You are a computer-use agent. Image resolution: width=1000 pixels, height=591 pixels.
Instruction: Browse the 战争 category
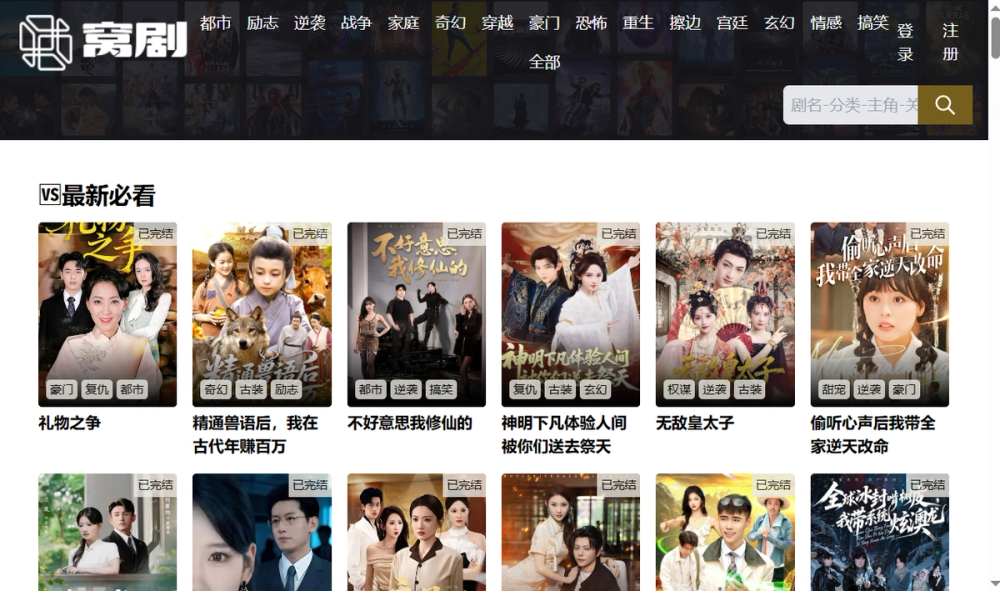(356, 22)
